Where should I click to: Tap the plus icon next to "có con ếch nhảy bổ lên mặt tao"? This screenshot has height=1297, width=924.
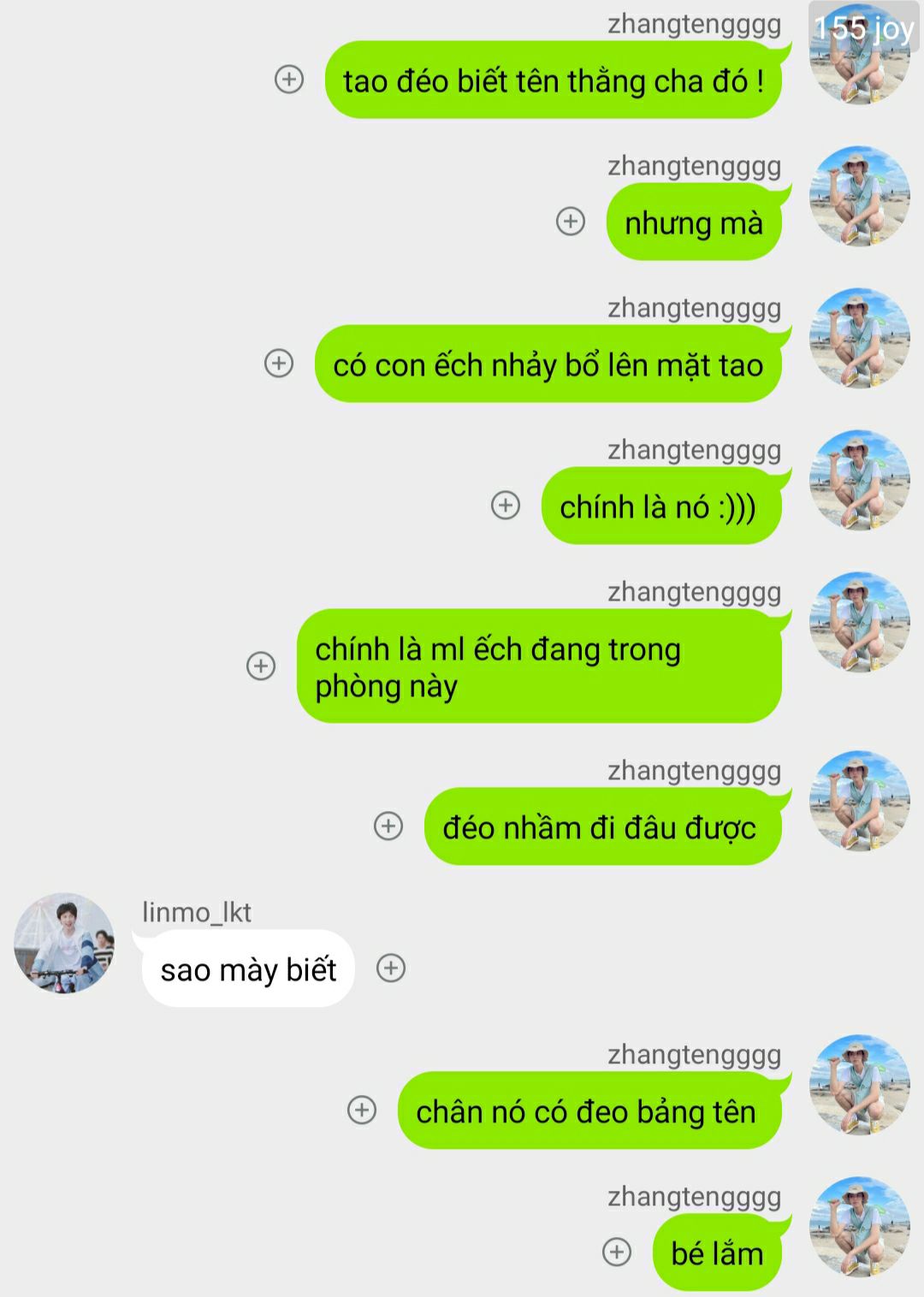click(x=279, y=363)
